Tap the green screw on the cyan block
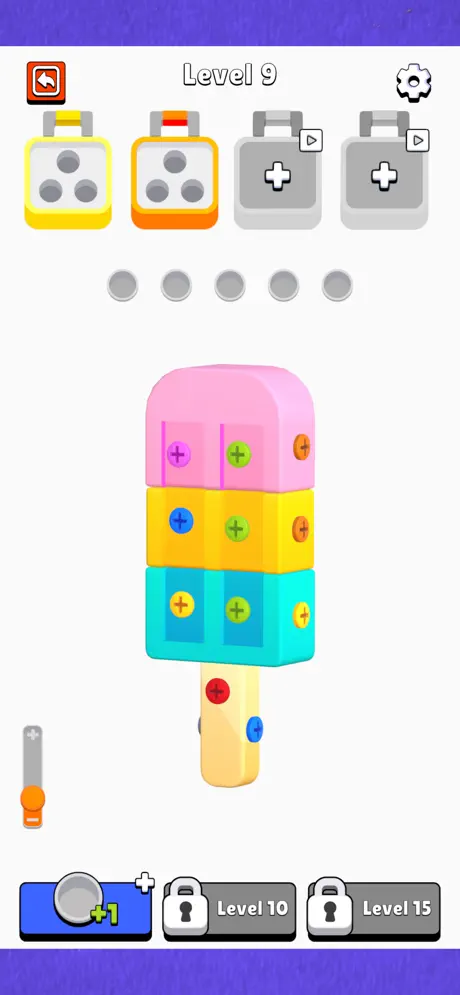 [237, 610]
